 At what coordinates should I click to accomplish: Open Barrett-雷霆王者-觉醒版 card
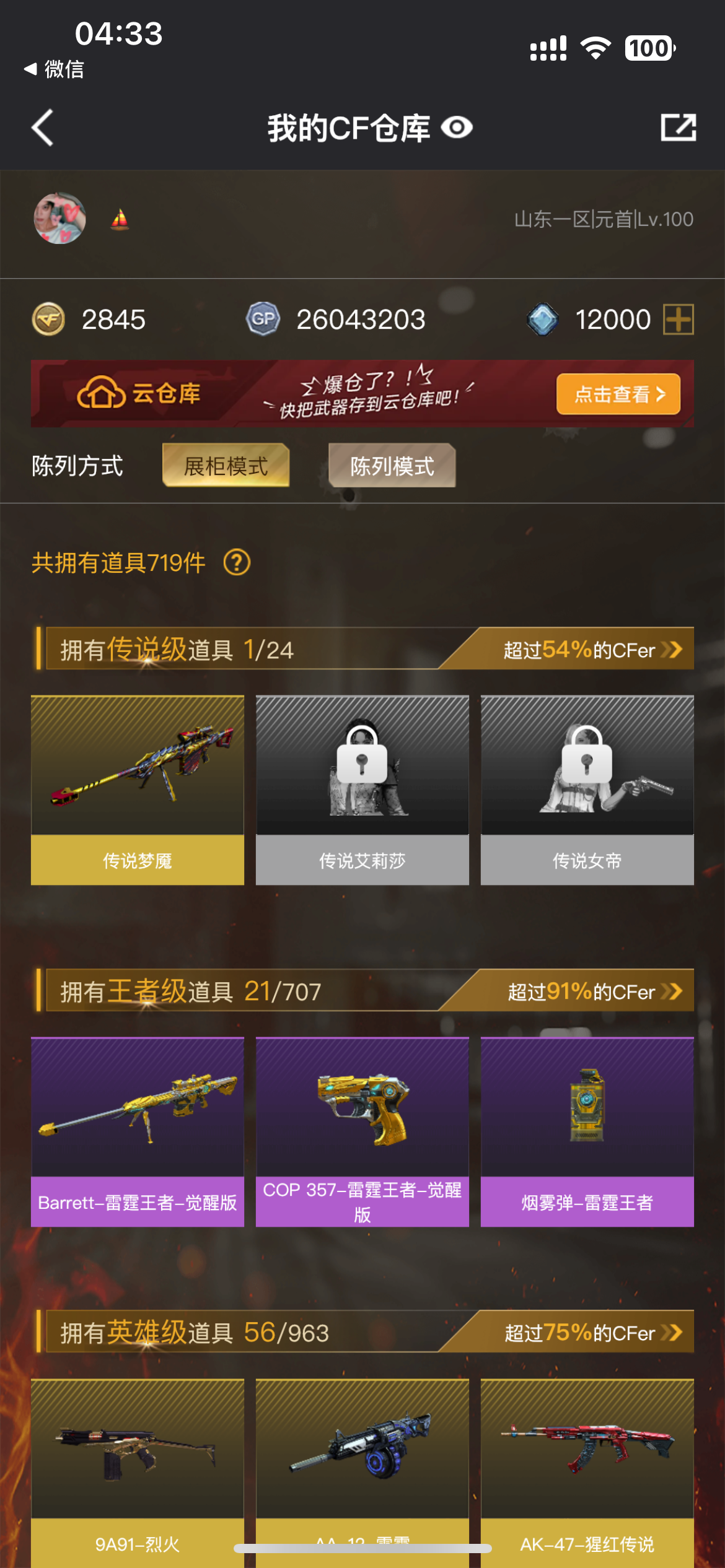(x=138, y=1131)
